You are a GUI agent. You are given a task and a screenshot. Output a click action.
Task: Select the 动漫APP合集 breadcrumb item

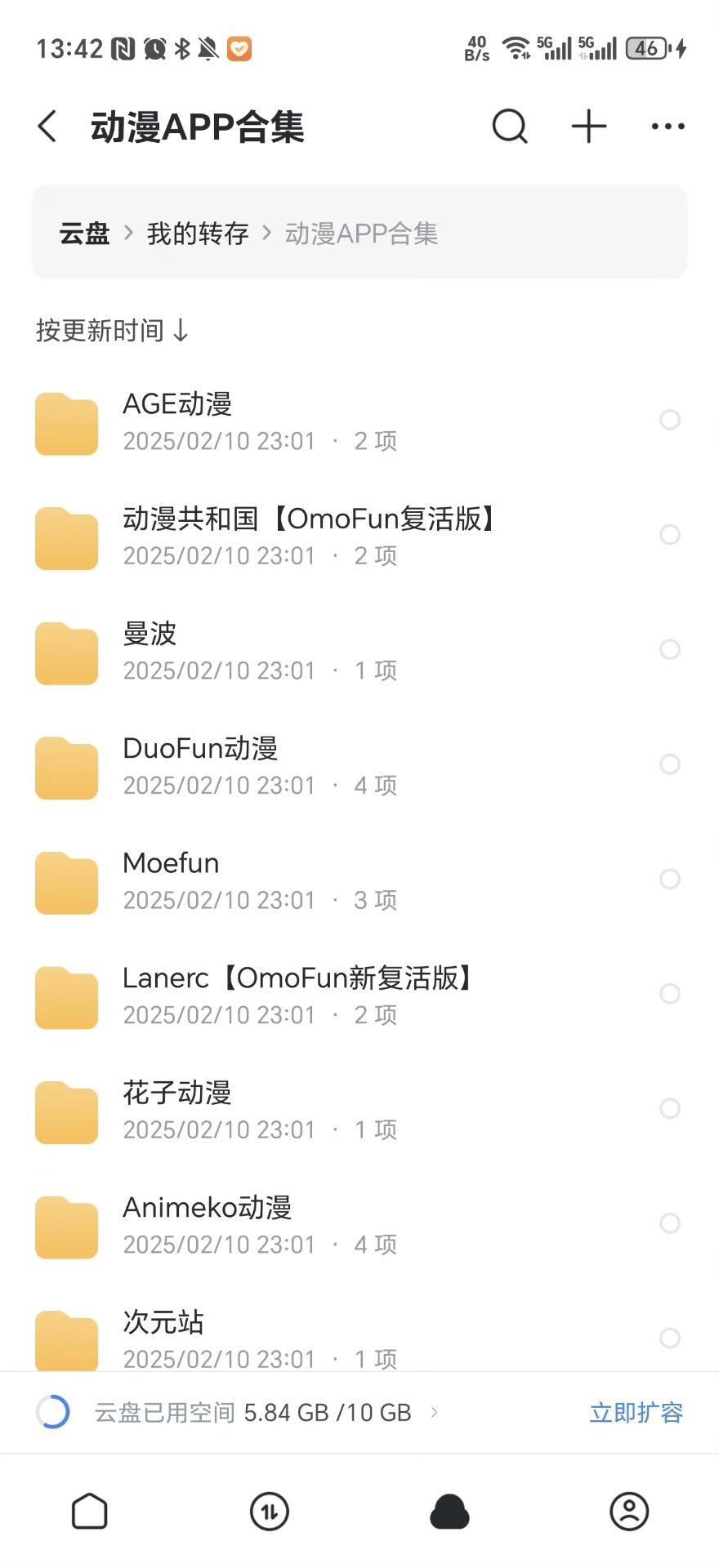point(361,234)
